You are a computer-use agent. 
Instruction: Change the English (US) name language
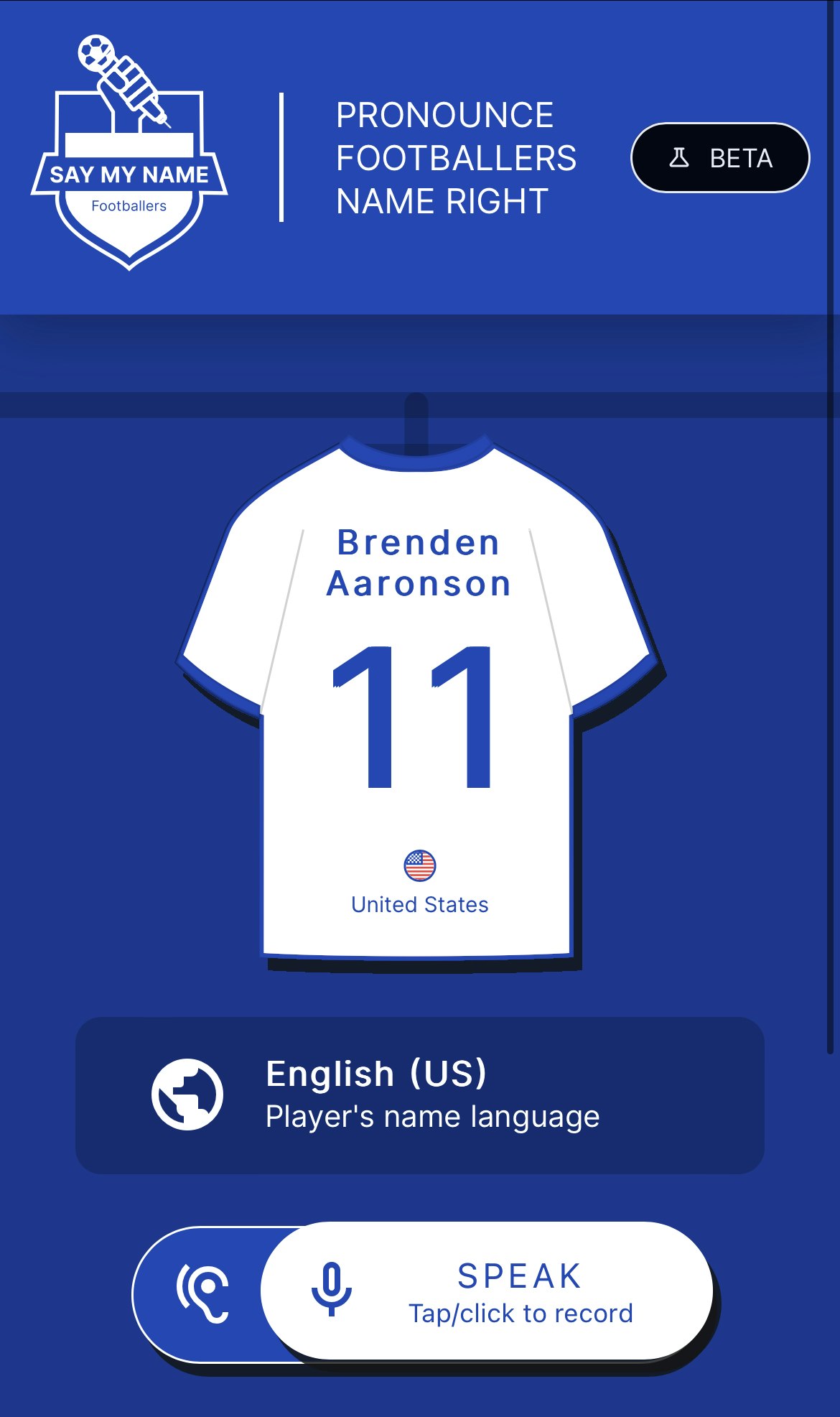(x=419, y=1095)
